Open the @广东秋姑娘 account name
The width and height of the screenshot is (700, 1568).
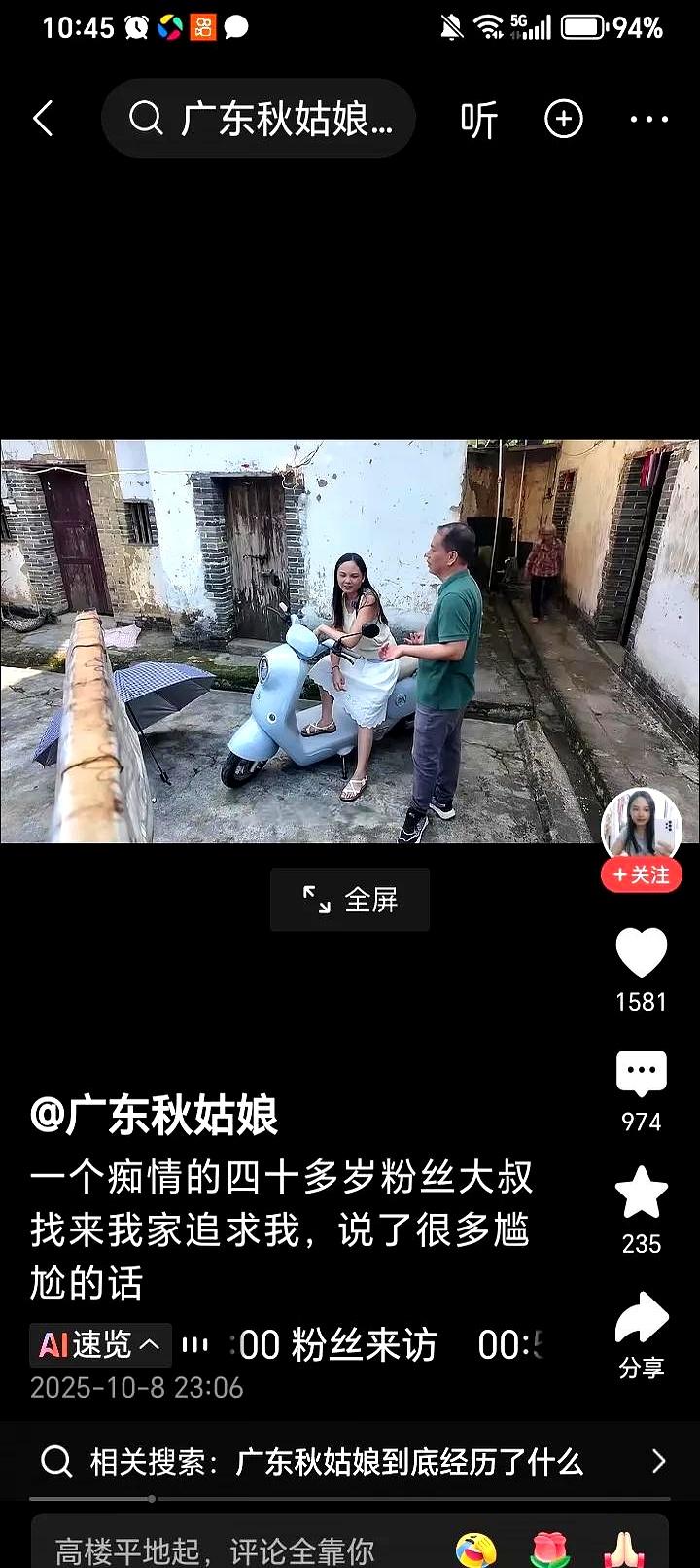tap(154, 1116)
